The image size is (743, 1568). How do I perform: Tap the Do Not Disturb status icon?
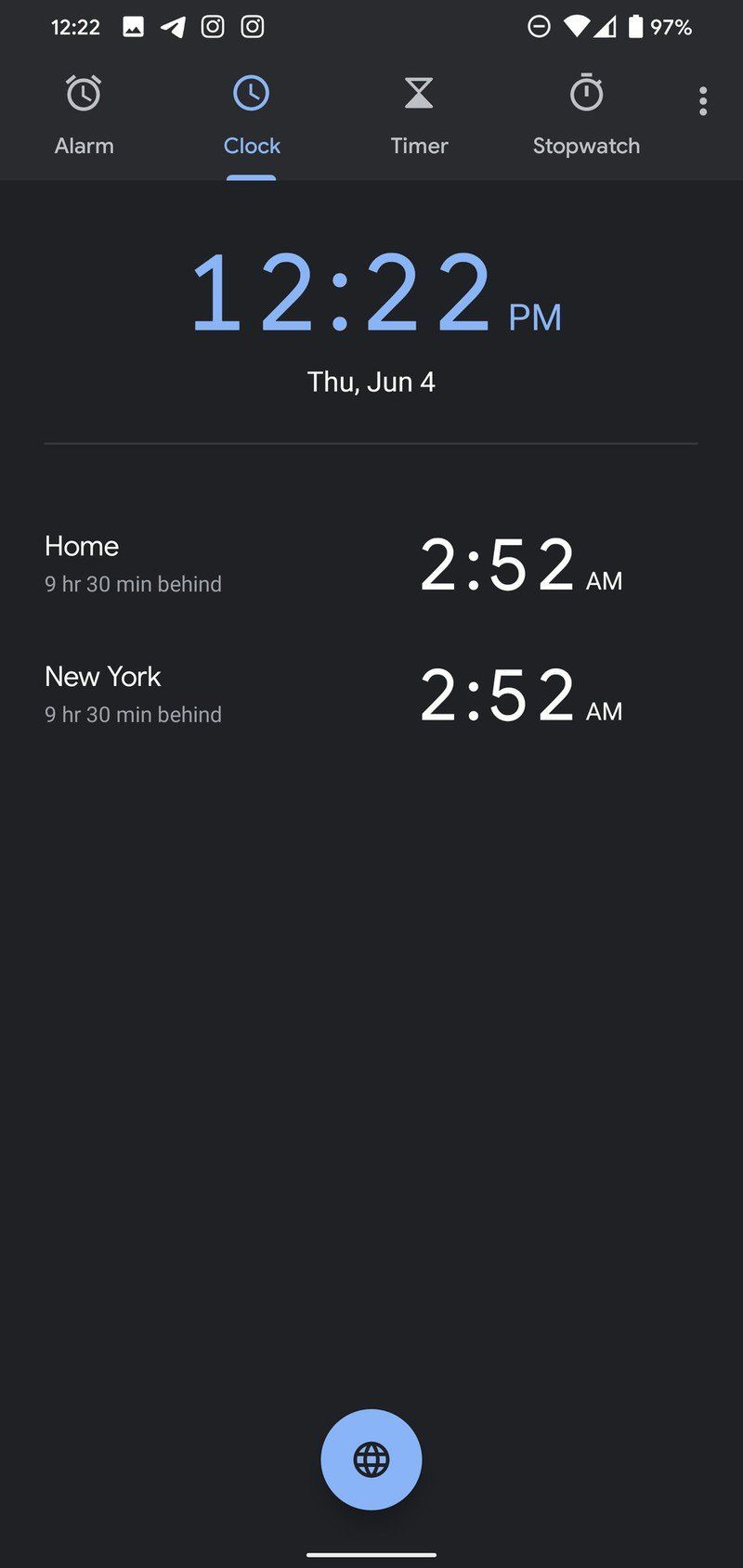[x=540, y=27]
